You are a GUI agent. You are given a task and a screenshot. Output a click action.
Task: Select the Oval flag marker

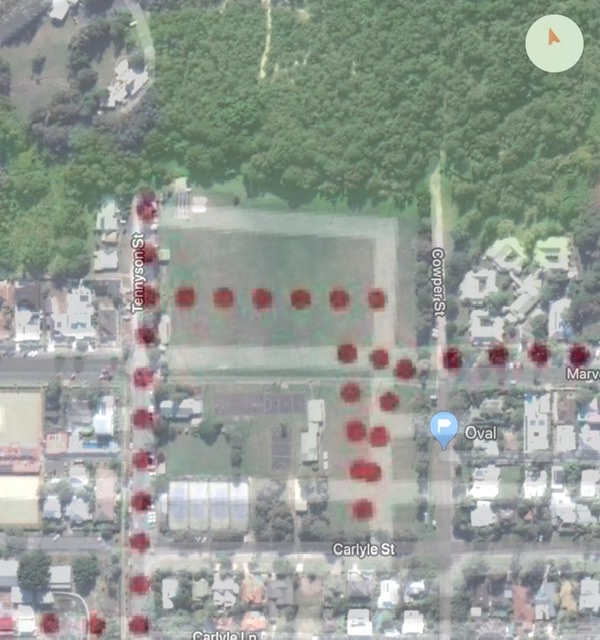444,429
